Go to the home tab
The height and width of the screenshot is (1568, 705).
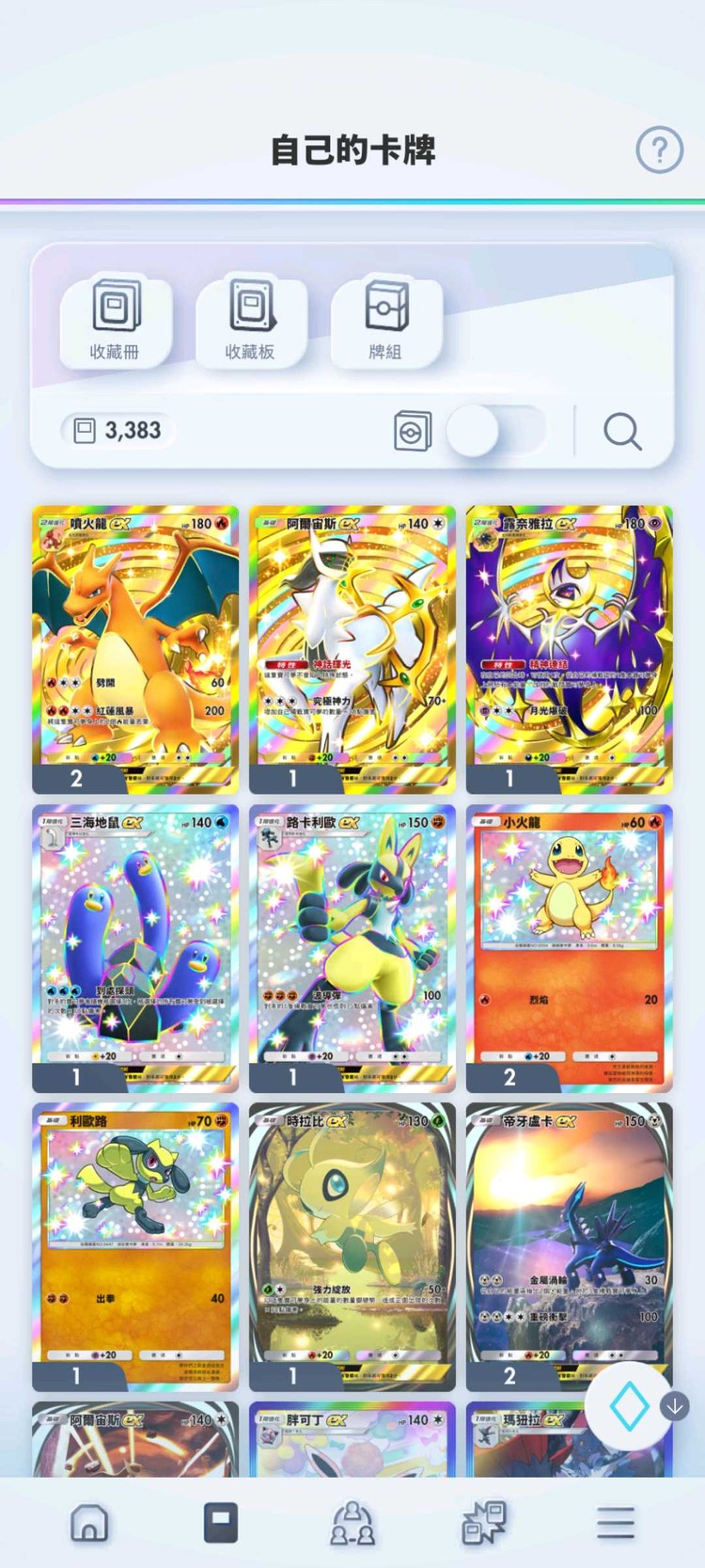(x=90, y=1522)
